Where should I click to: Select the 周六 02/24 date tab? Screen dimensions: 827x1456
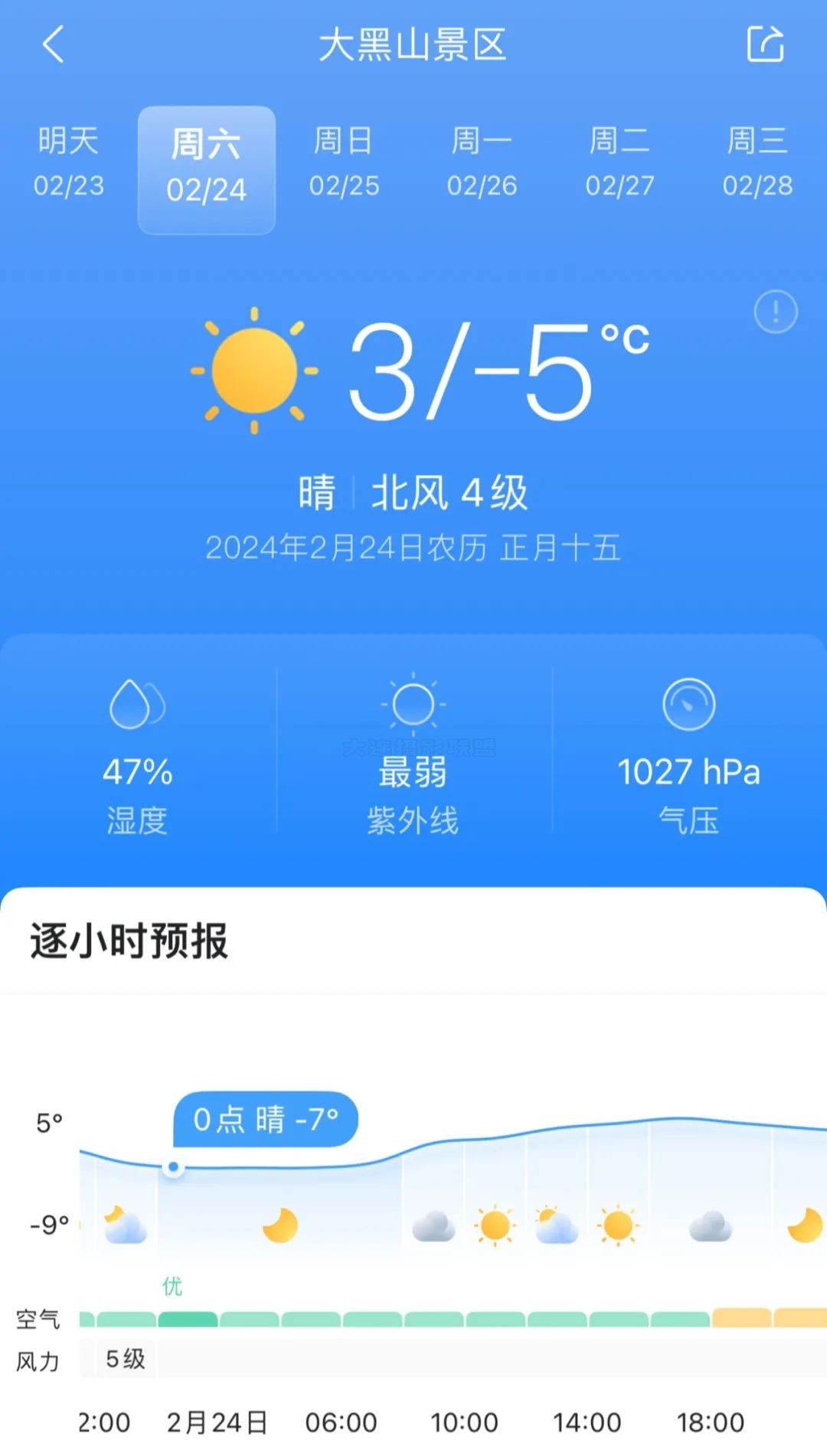point(207,170)
